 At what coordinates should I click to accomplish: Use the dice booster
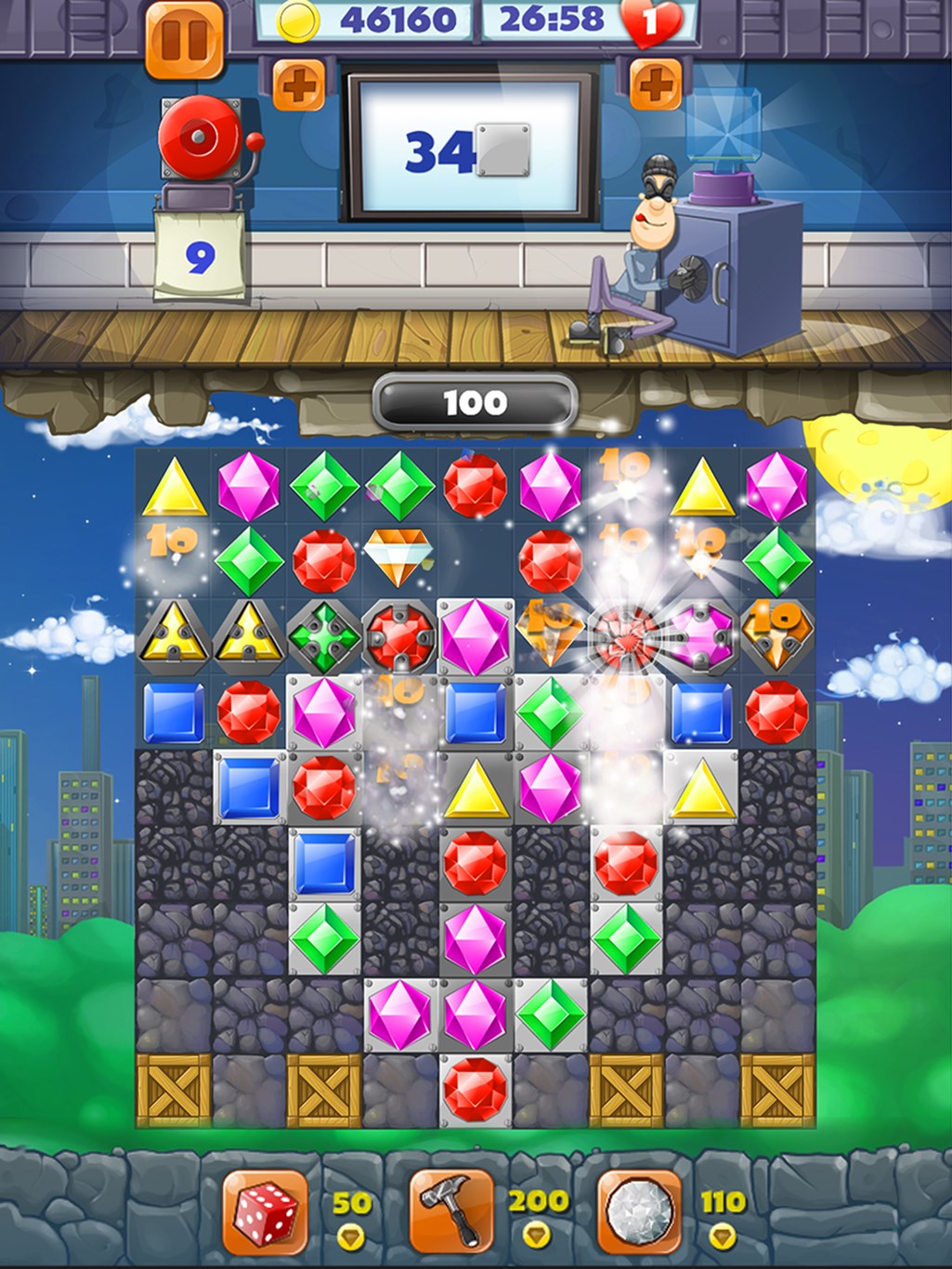(266, 1211)
